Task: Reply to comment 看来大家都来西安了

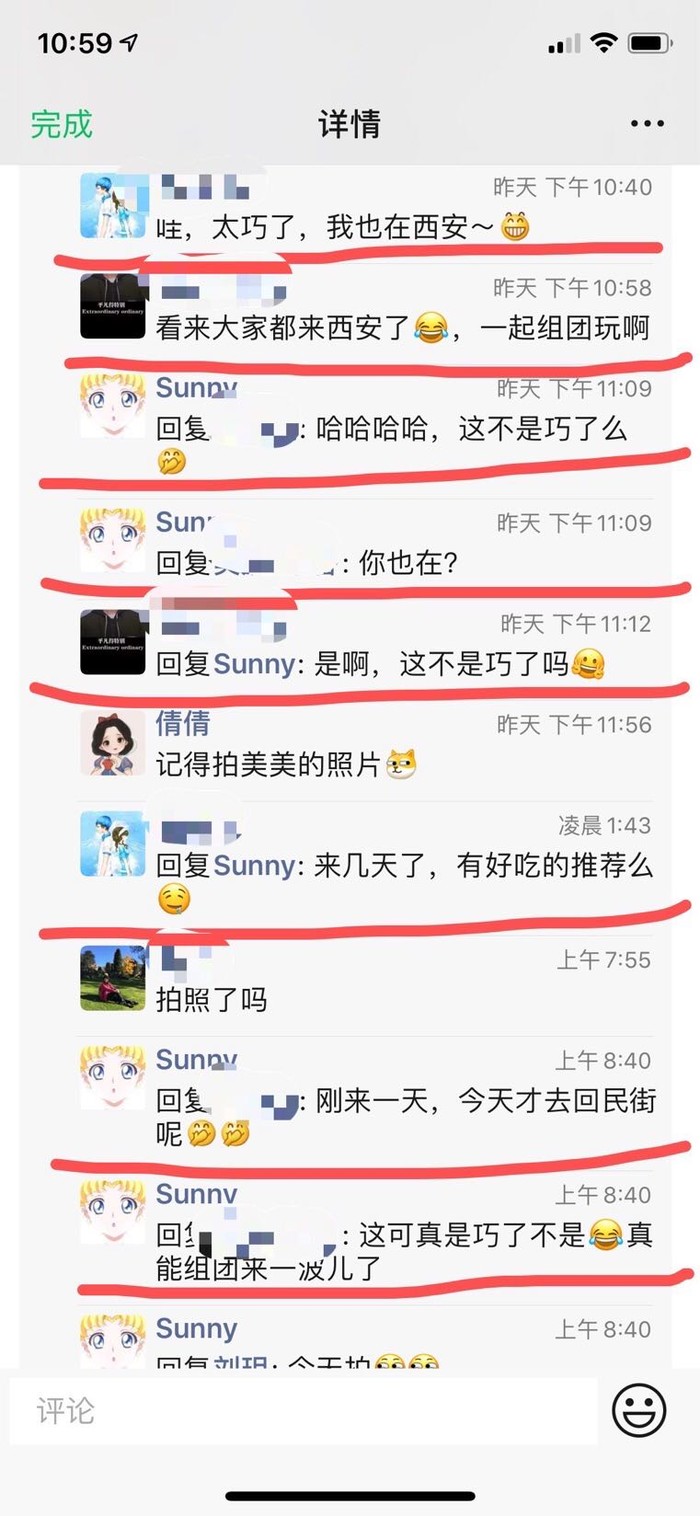Action: 400,328
